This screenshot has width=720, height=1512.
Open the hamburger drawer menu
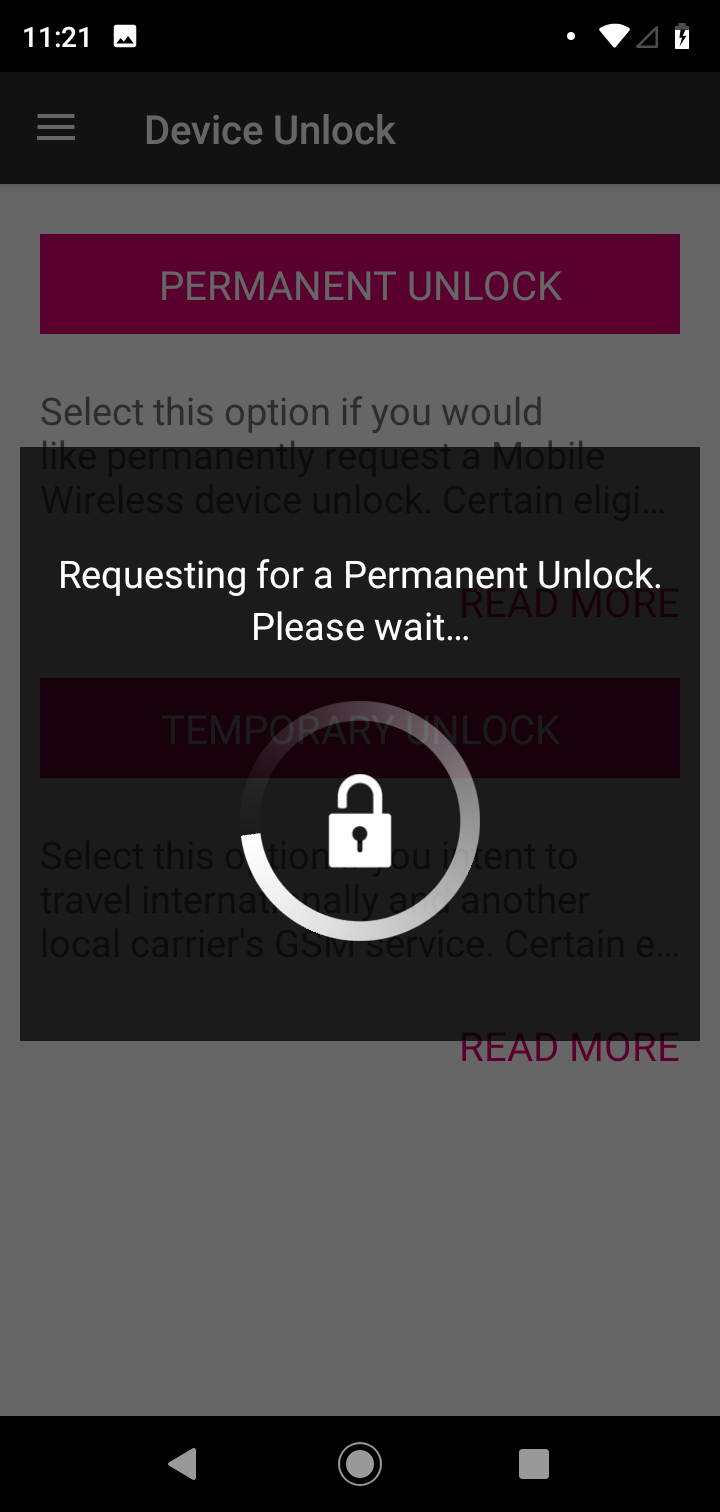56,128
